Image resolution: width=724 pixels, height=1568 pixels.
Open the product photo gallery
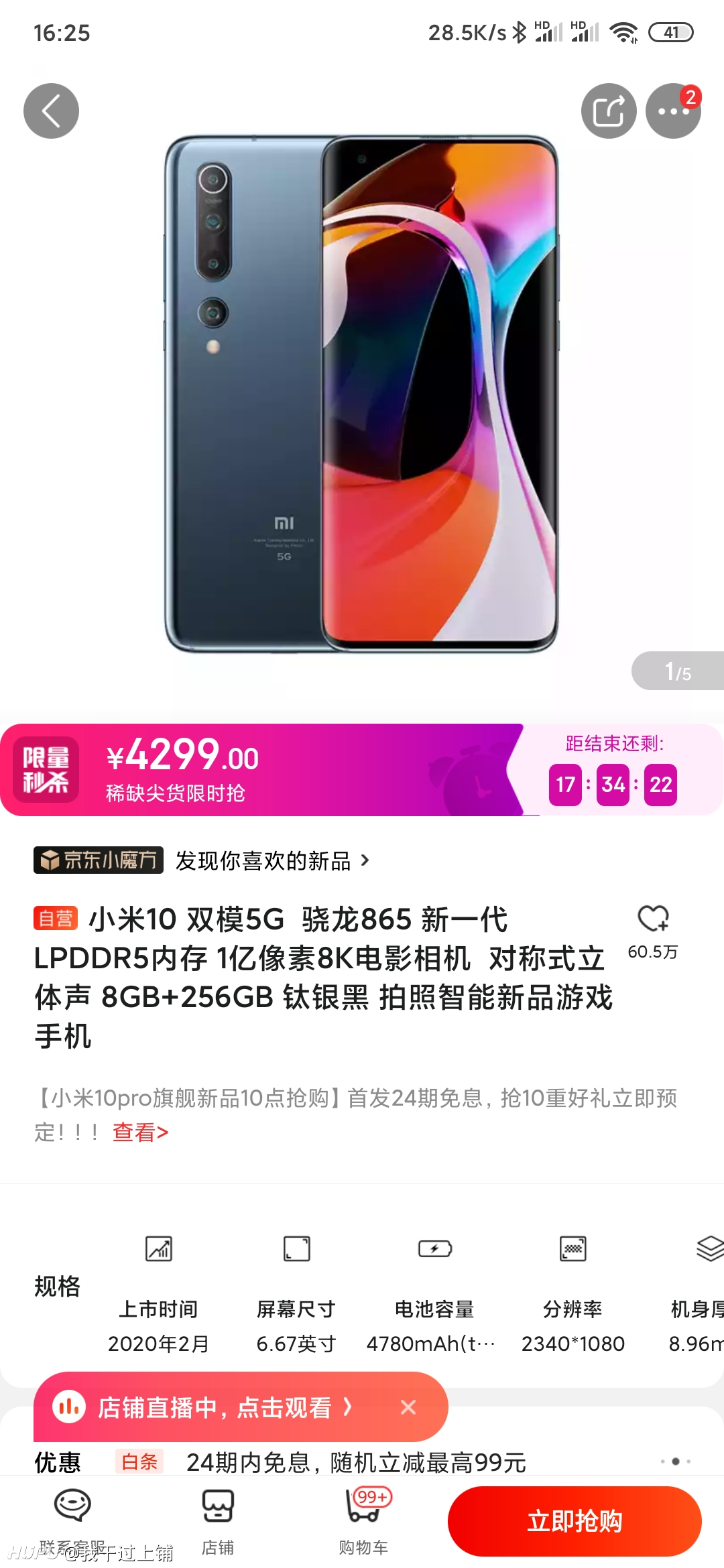click(x=361, y=394)
